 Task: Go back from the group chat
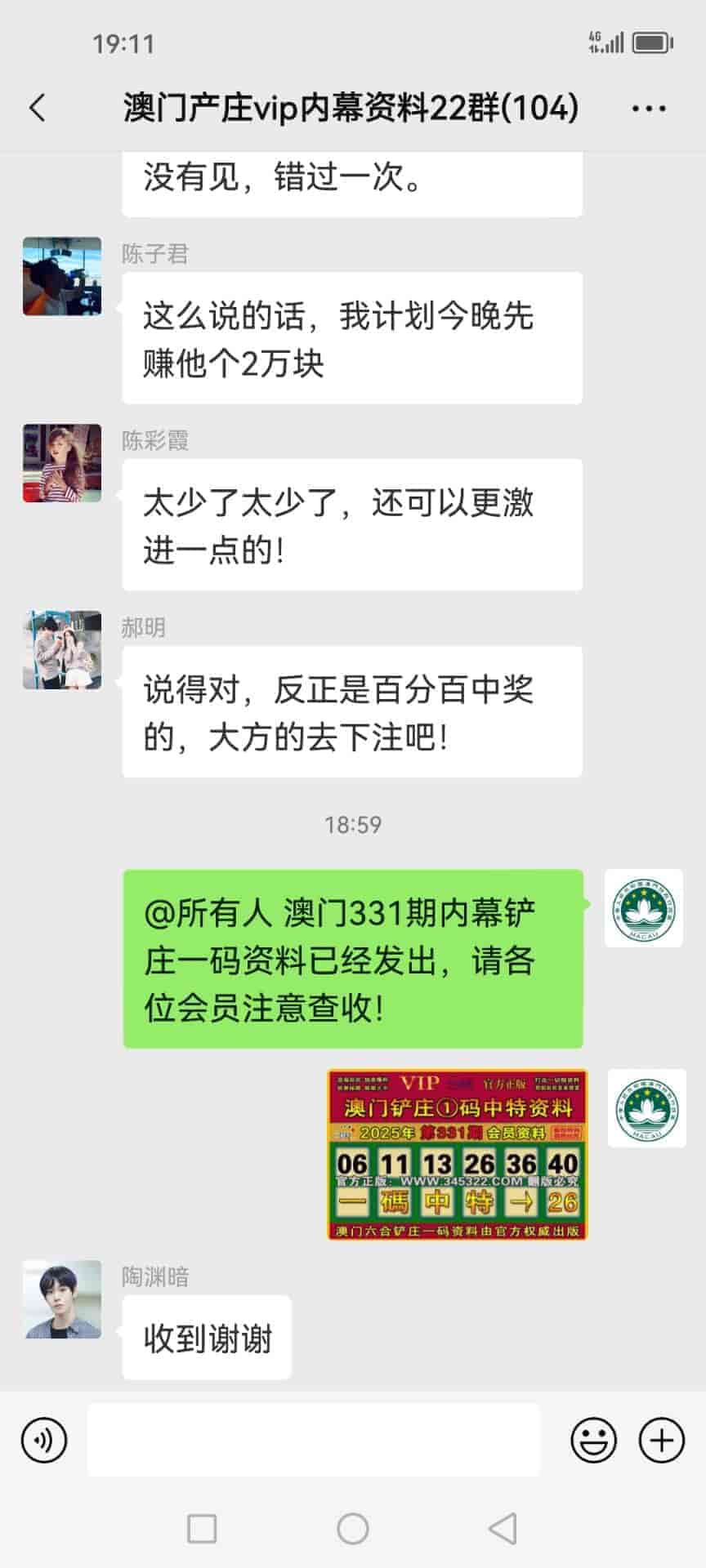[x=38, y=108]
